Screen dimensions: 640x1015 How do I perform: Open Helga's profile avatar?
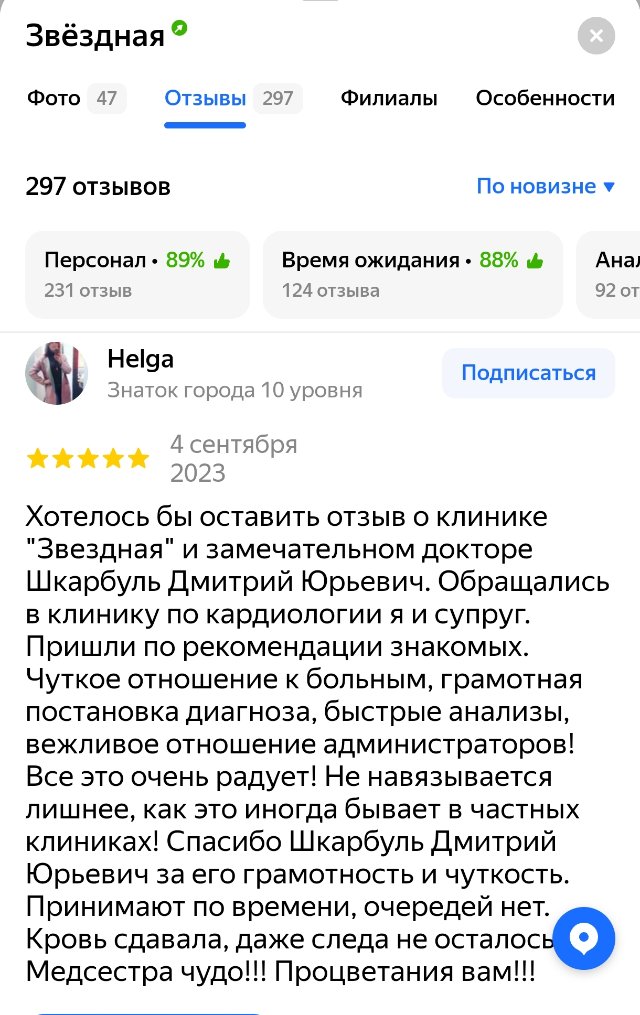[56, 374]
